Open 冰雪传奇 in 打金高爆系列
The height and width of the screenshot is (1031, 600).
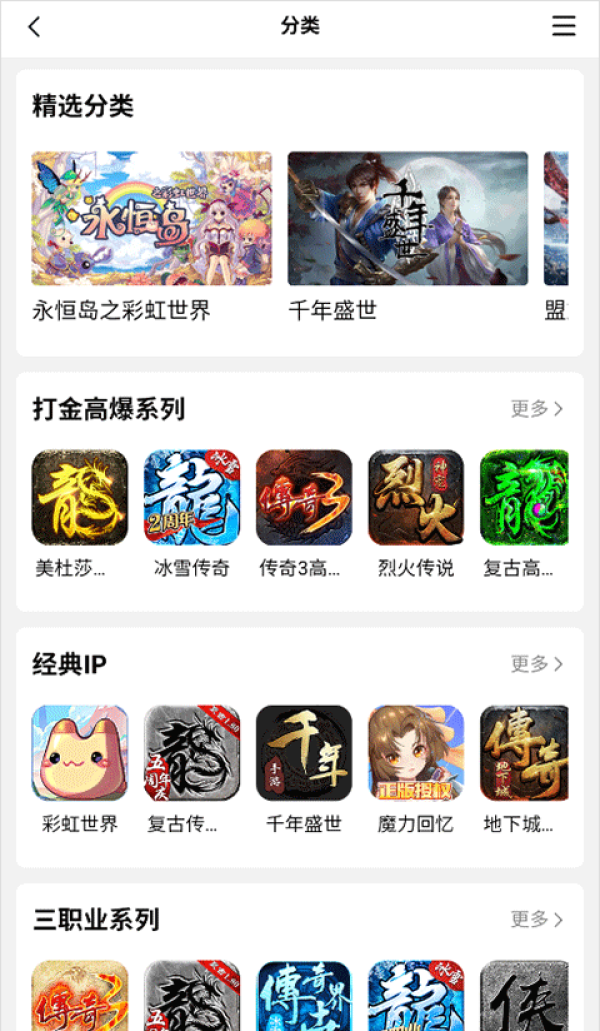[192, 497]
